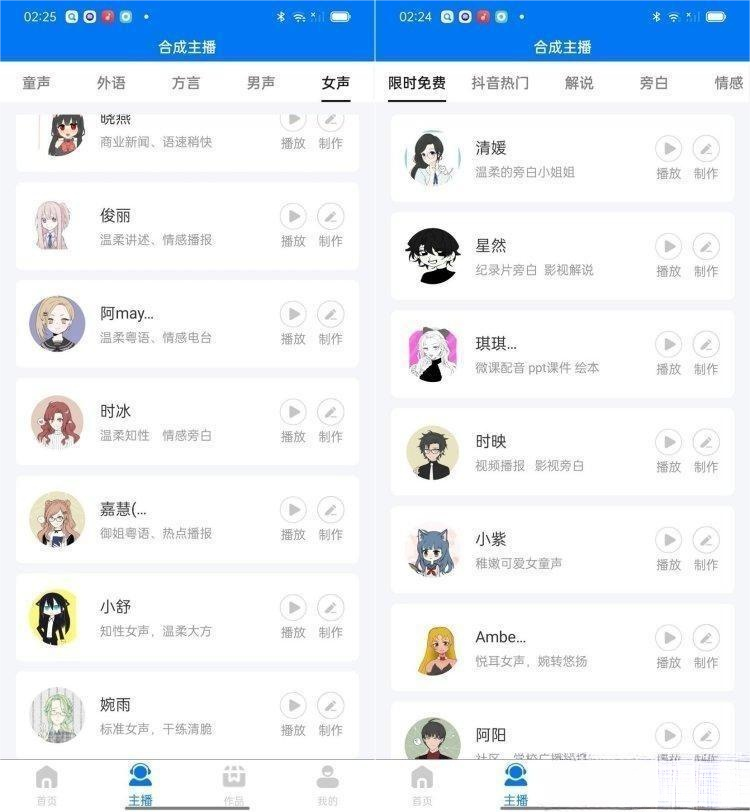Viewport: 750px width, 812px height.
Task: Create audio using 时映's voice
Action: coord(706,444)
